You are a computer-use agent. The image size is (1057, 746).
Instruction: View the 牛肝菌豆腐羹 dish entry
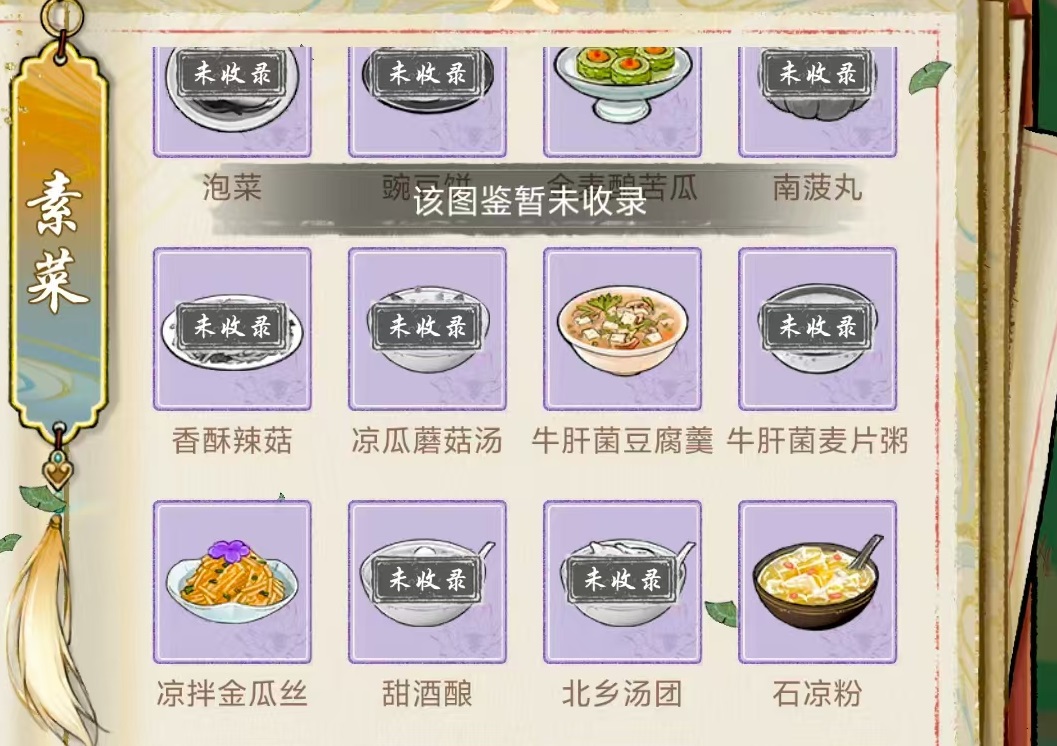[622, 329]
